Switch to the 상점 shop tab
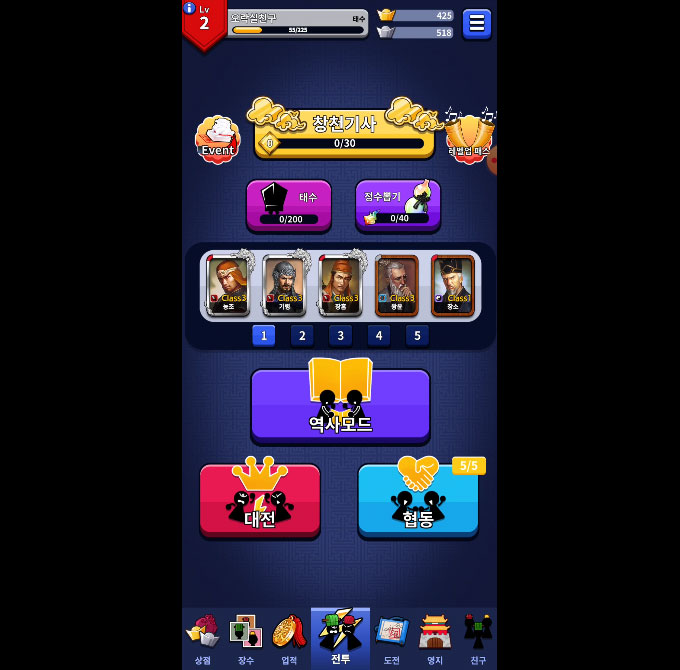Viewport: 680px width, 670px height. pyautogui.click(x=203, y=639)
